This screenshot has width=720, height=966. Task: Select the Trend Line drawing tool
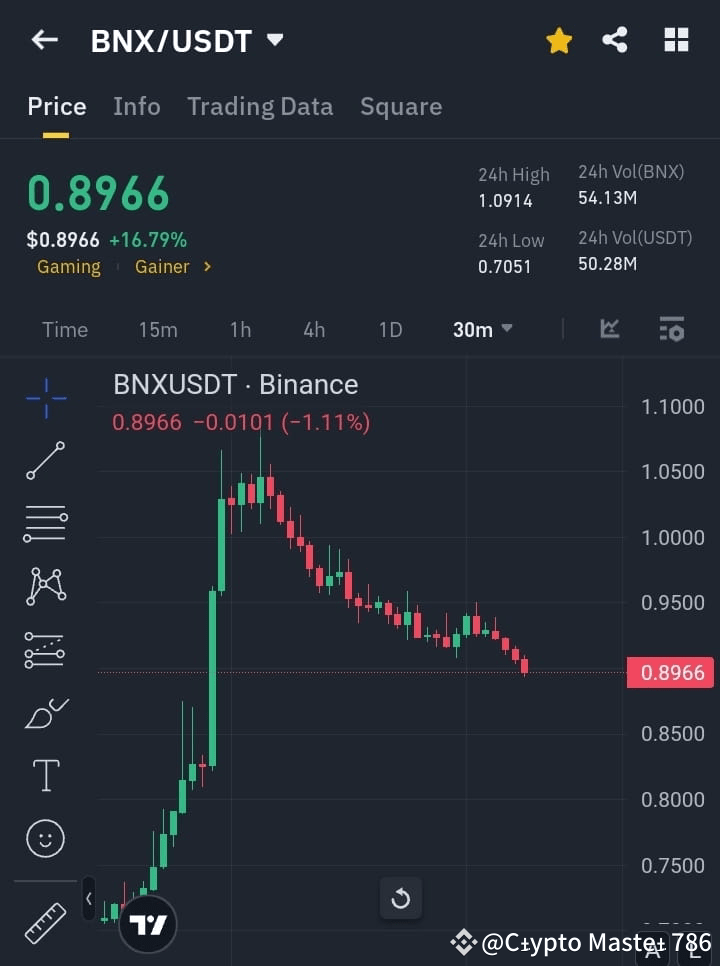click(x=45, y=461)
